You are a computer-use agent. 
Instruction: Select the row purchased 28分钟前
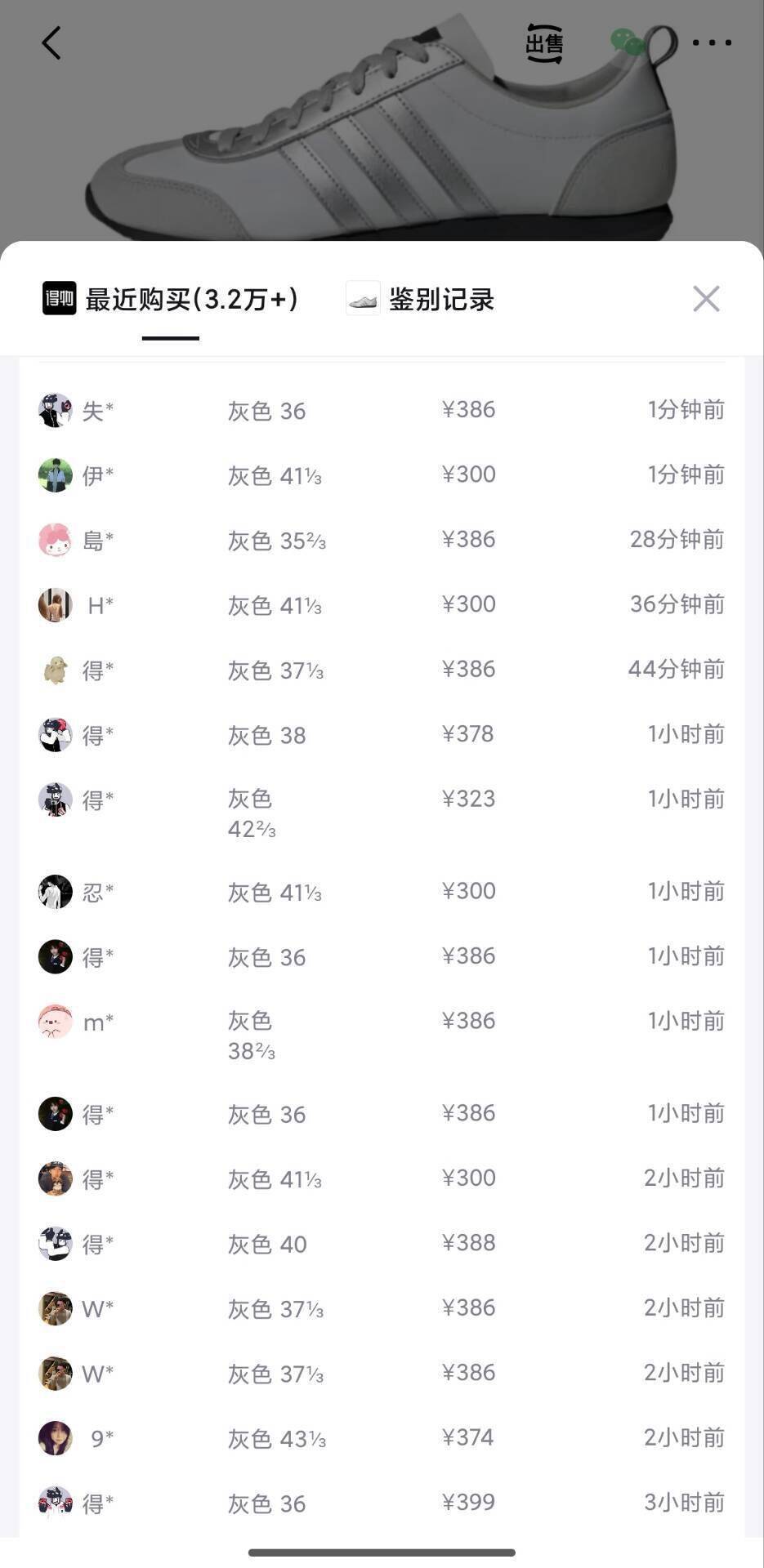coord(382,540)
